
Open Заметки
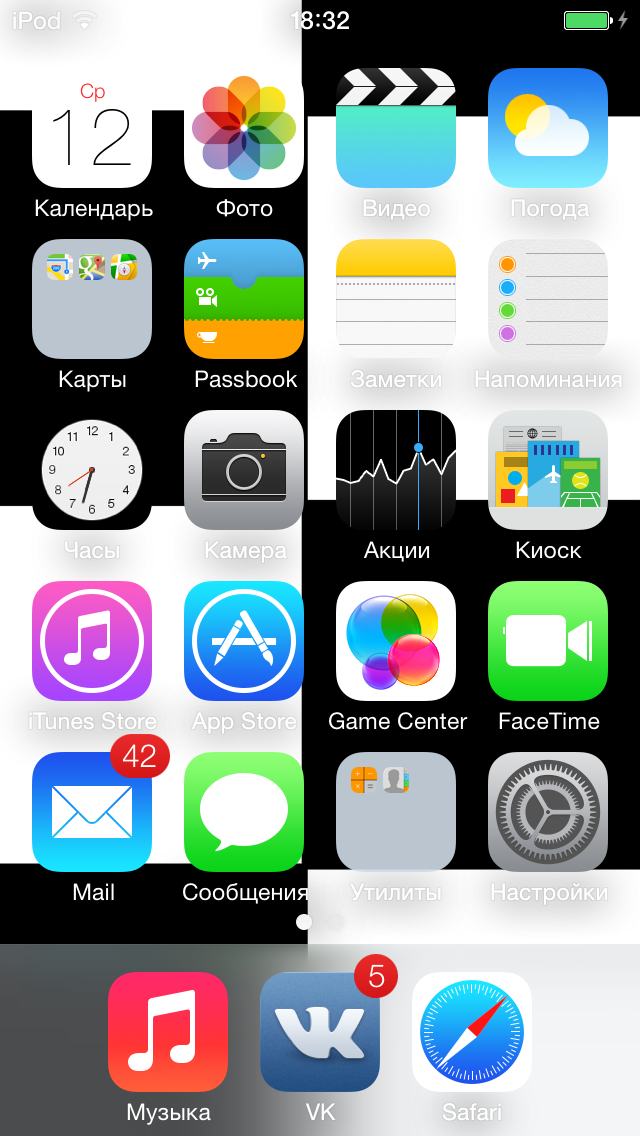click(x=396, y=299)
